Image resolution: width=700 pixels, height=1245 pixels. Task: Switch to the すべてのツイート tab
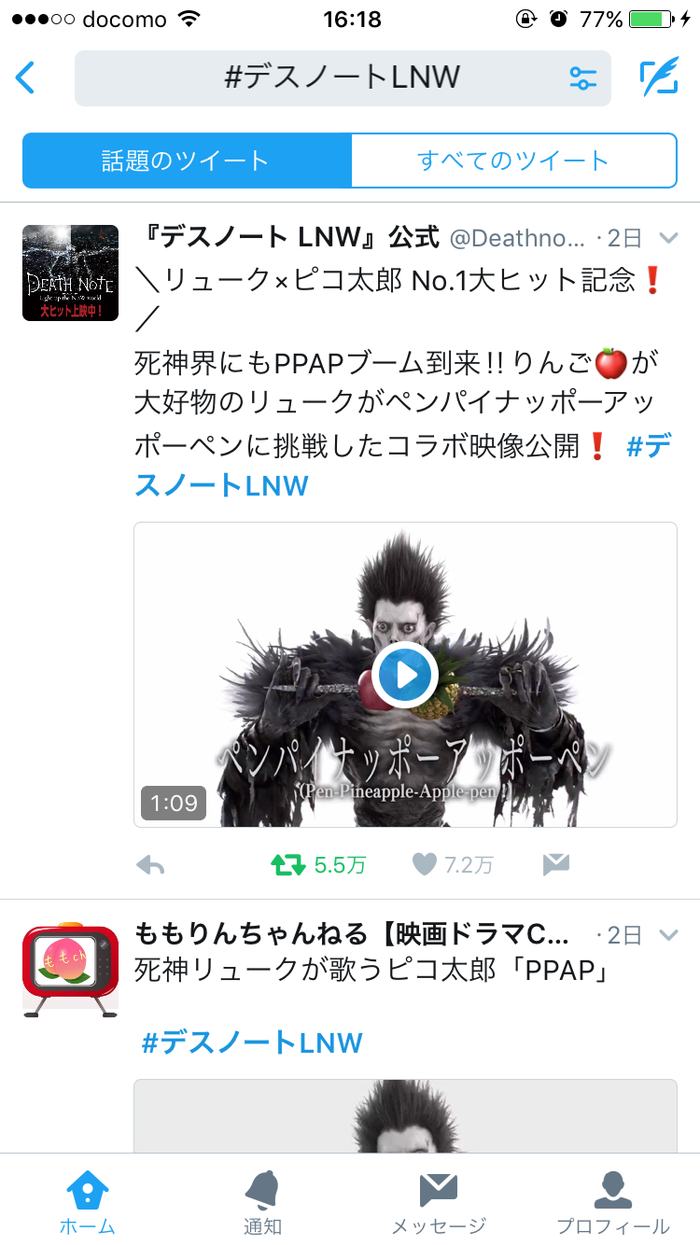point(513,160)
